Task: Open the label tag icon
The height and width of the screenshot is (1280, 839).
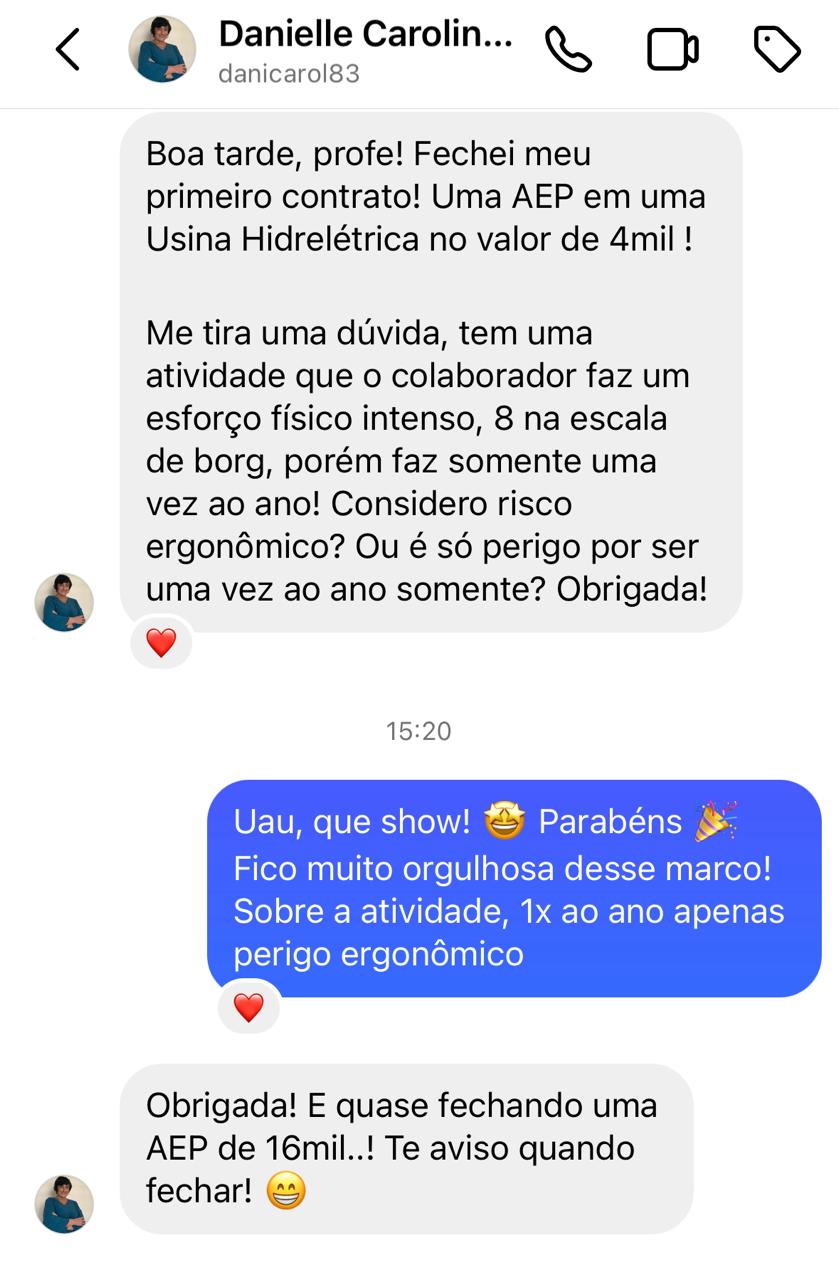Action: 777,49
